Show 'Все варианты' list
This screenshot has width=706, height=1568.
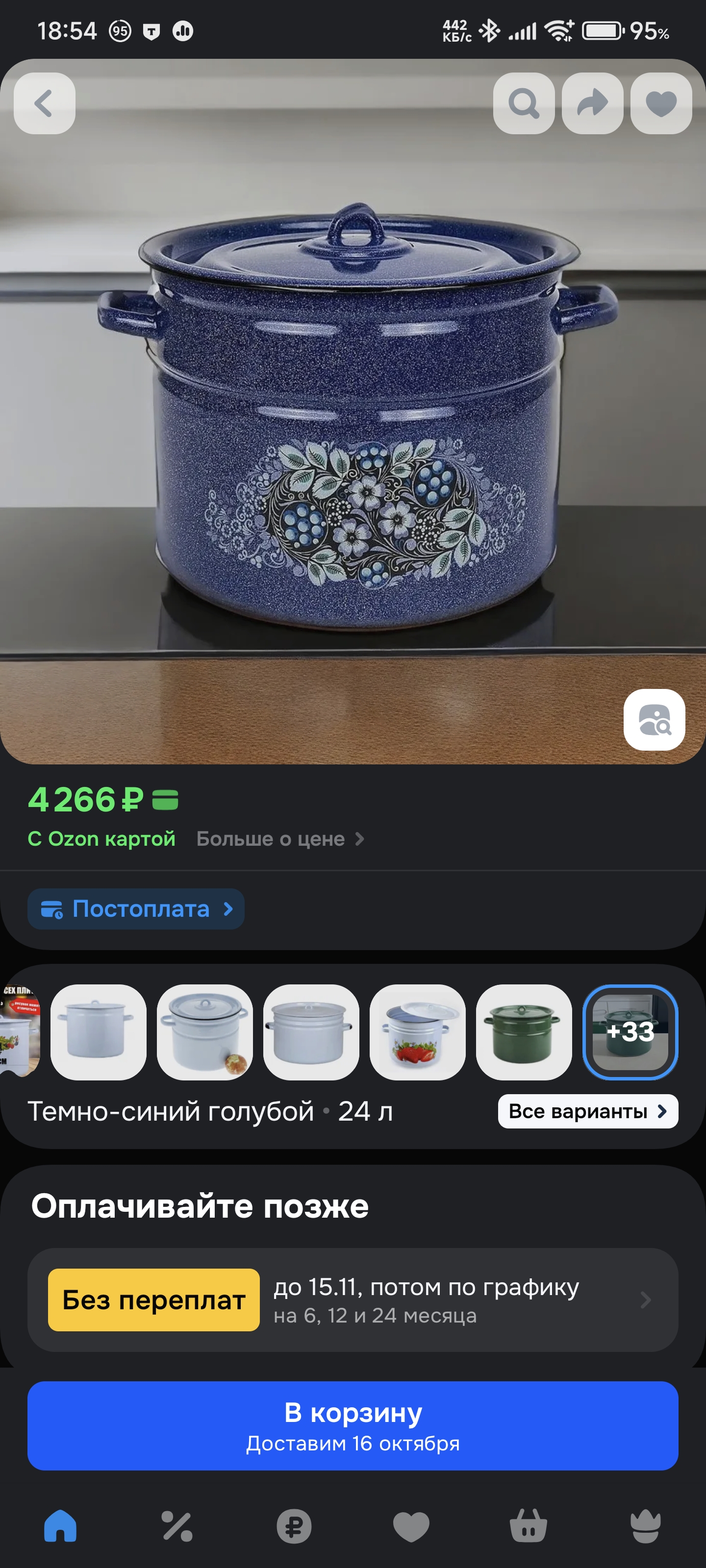point(587,1111)
